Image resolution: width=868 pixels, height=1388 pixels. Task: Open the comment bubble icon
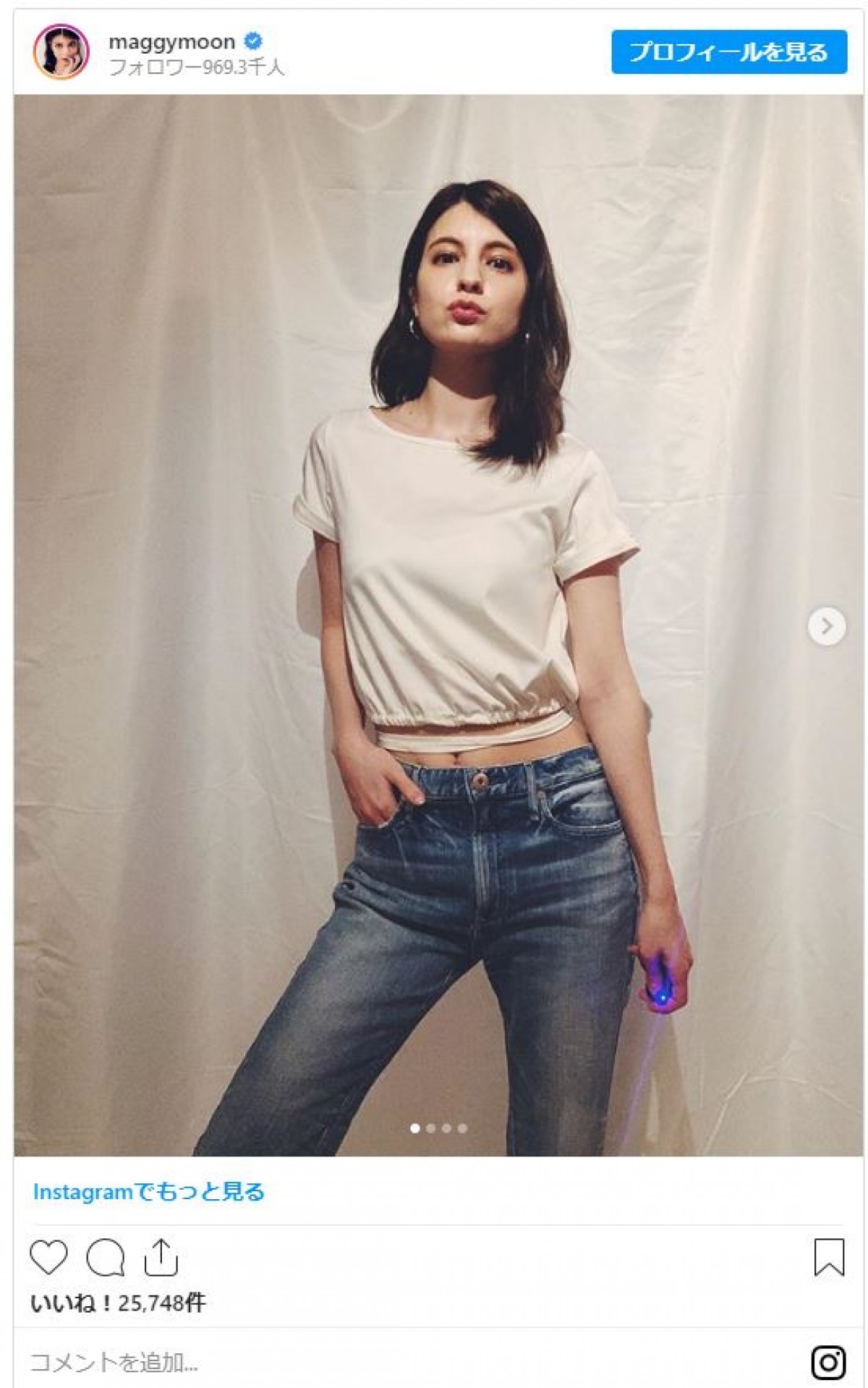click(106, 1258)
